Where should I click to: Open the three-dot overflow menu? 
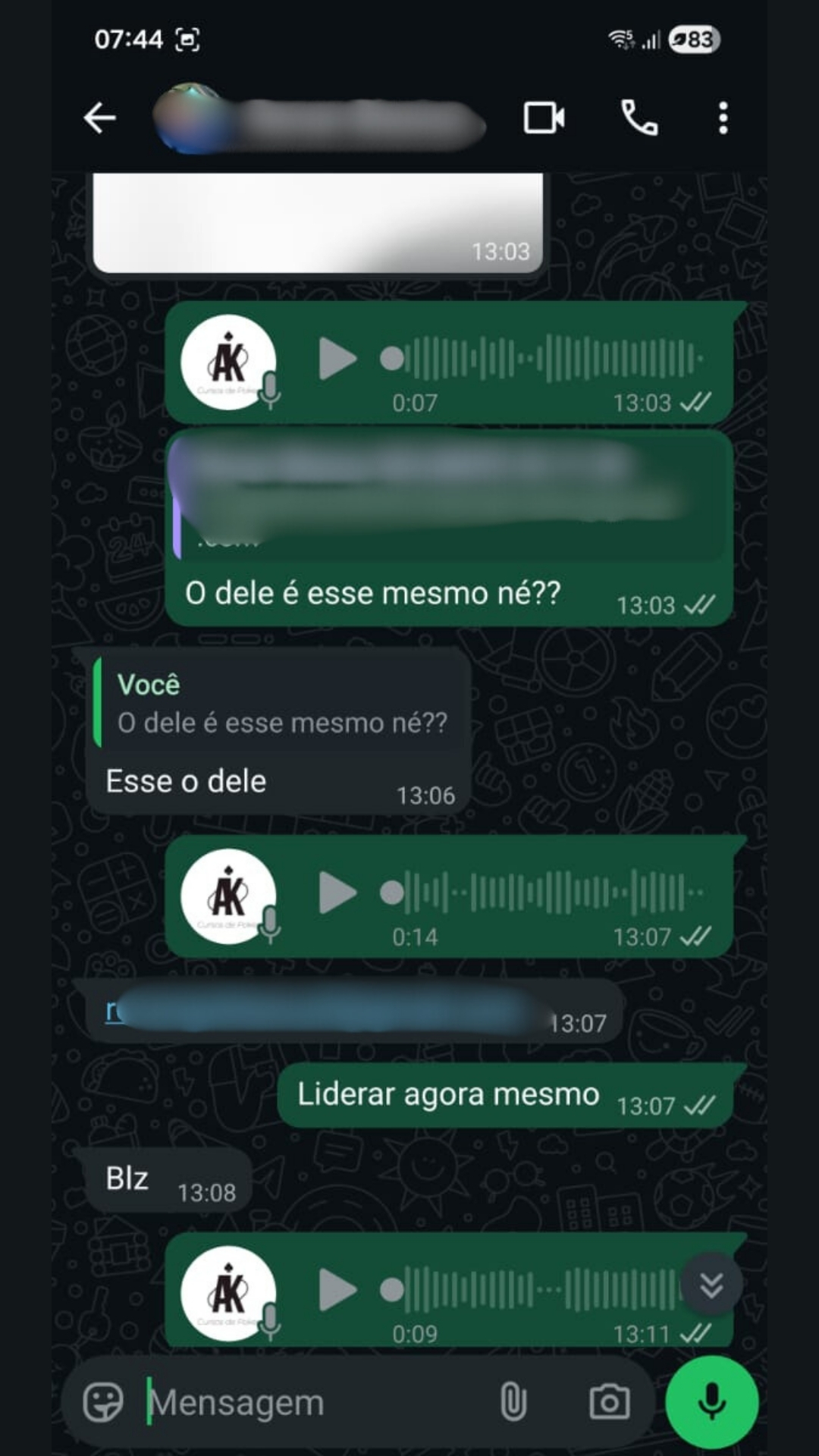pyautogui.click(x=722, y=118)
